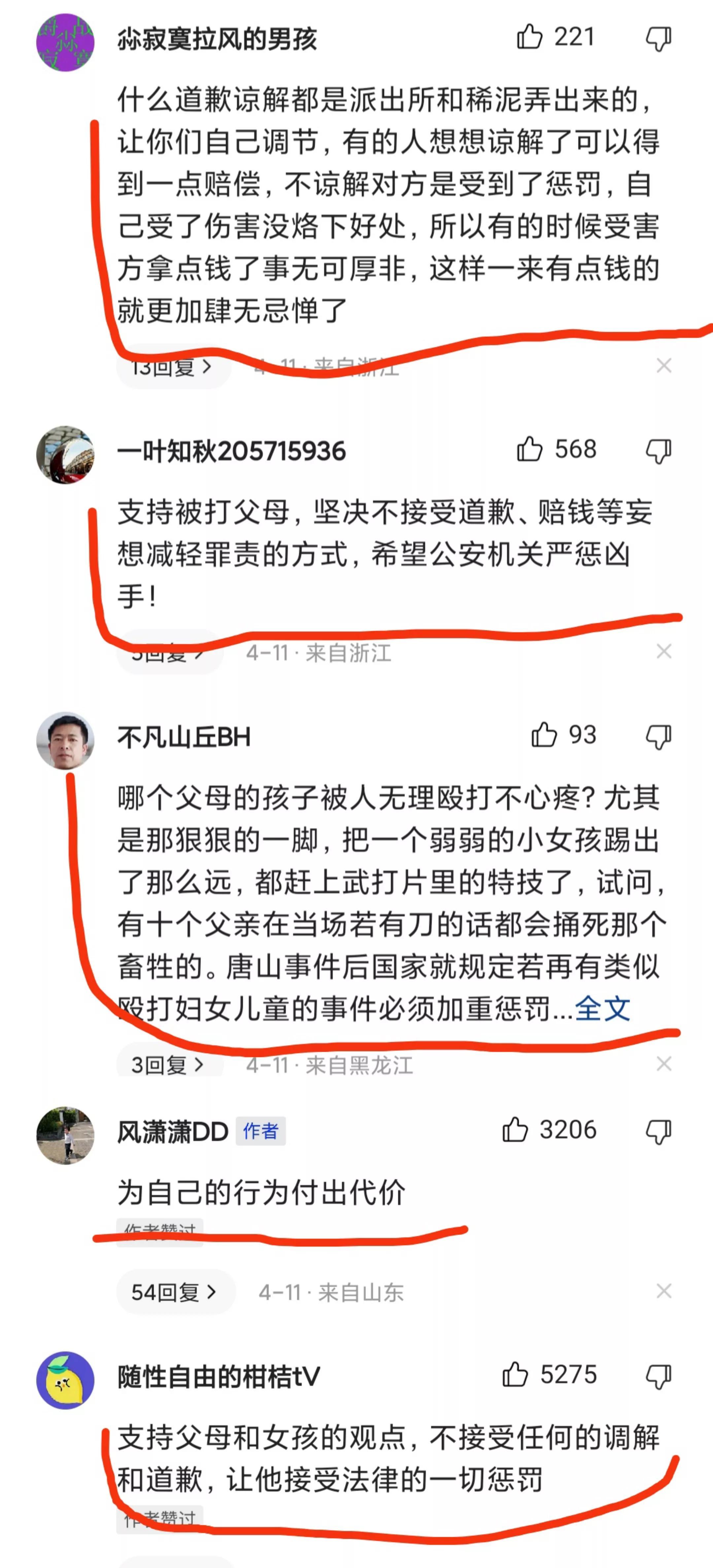The image size is (713, 1568).
Task: Dislike the comment from 不凡山丘BH
Action: point(658,737)
